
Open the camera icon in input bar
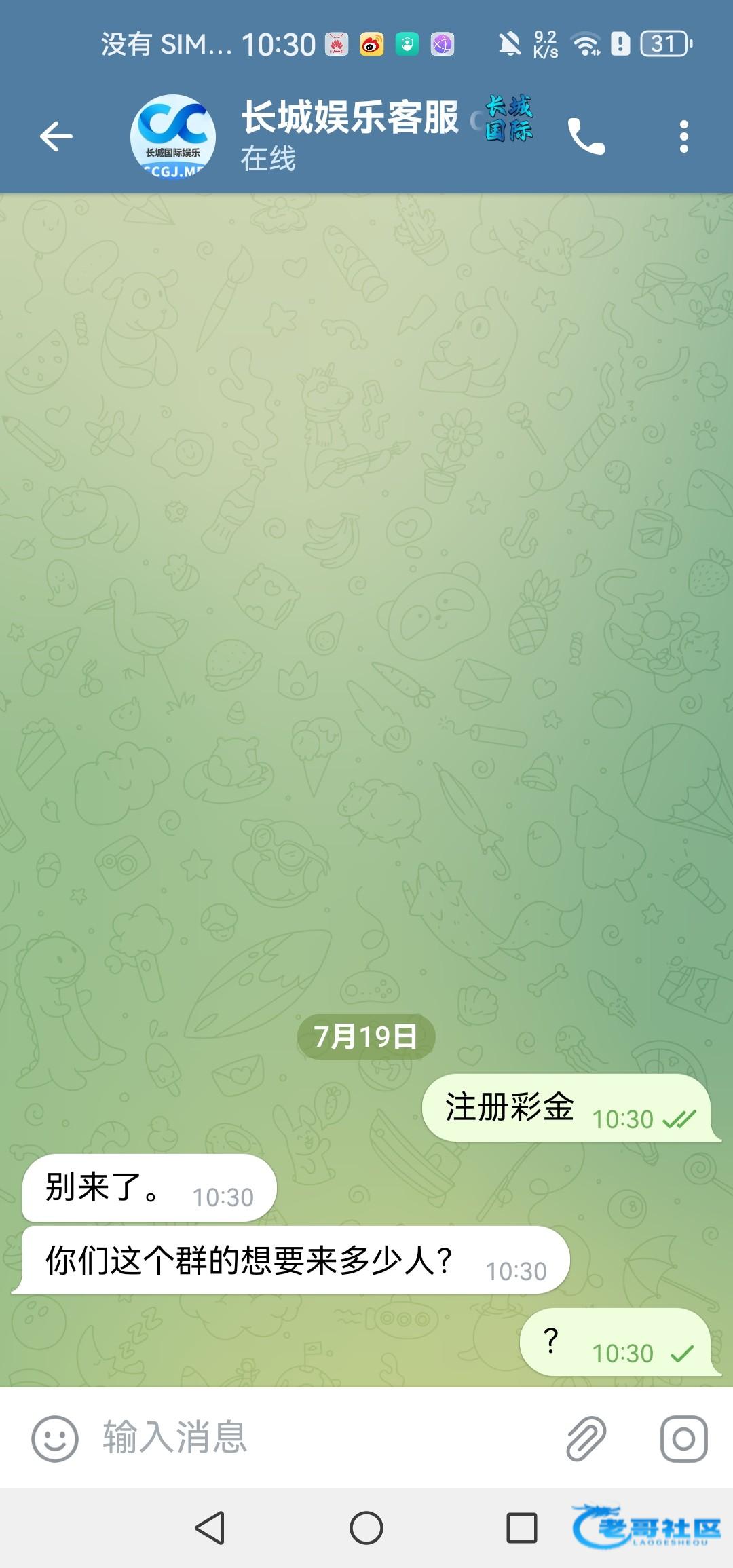pyautogui.click(x=683, y=1438)
